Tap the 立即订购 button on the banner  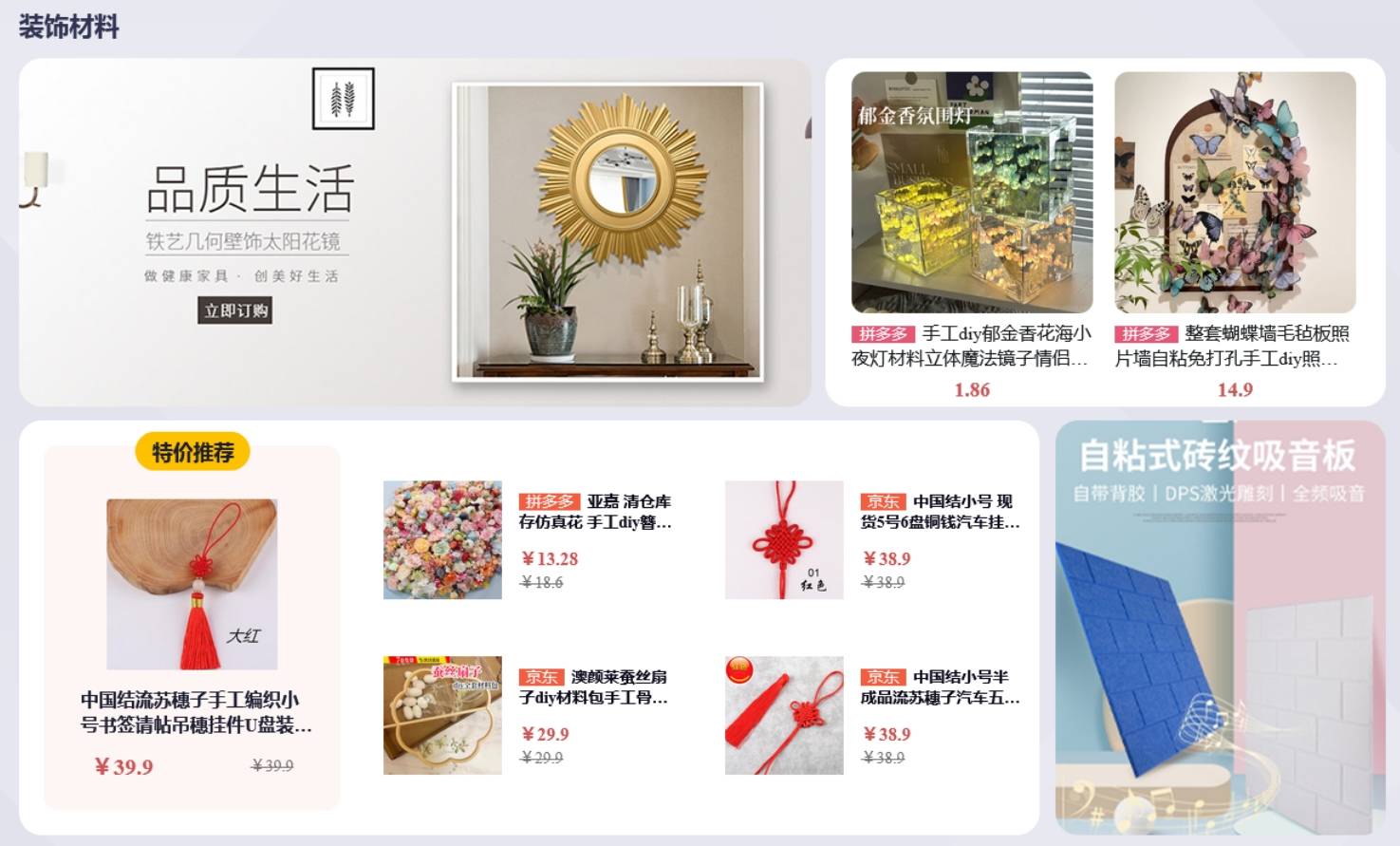pos(234,310)
